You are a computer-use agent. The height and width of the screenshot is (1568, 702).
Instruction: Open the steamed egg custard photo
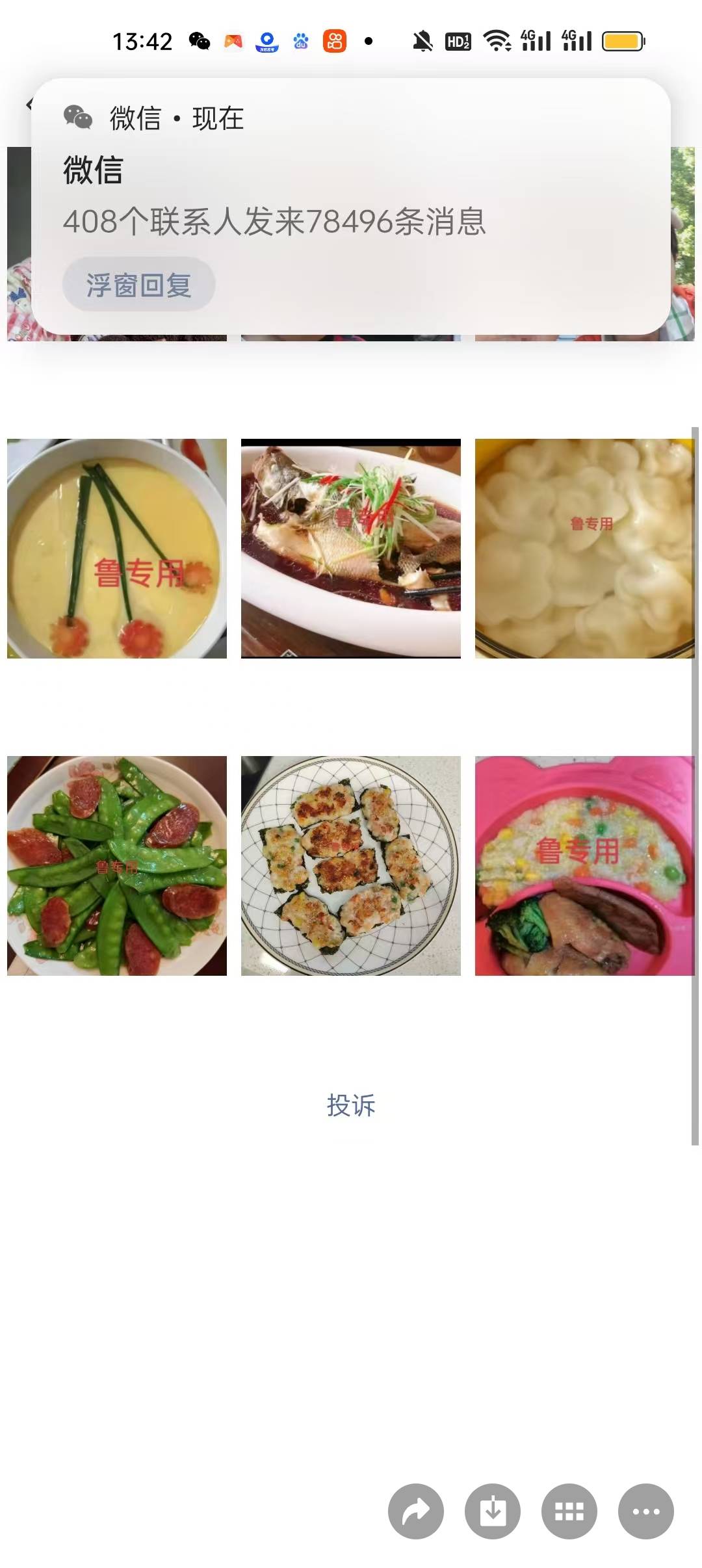pyautogui.click(x=117, y=548)
